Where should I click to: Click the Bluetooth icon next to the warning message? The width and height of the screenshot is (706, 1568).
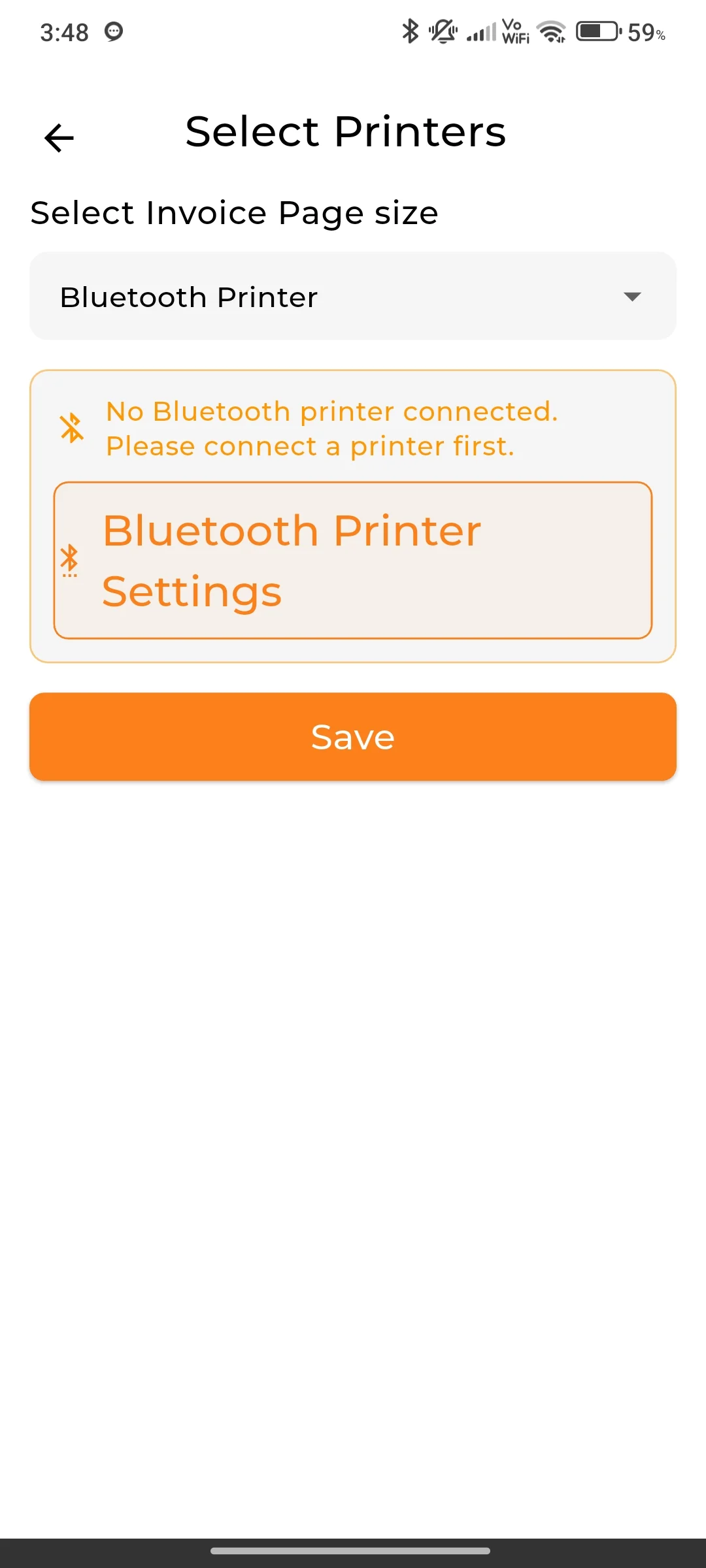(x=72, y=428)
